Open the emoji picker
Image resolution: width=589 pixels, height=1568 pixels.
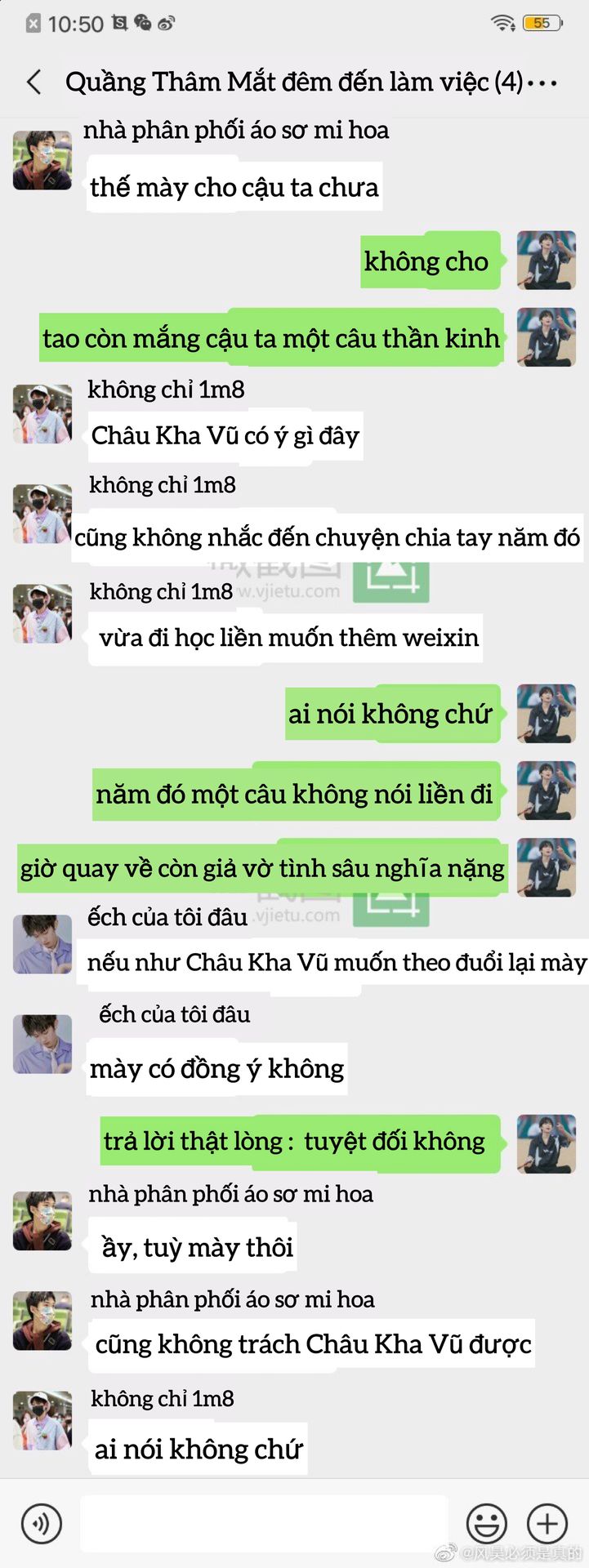[486, 1523]
